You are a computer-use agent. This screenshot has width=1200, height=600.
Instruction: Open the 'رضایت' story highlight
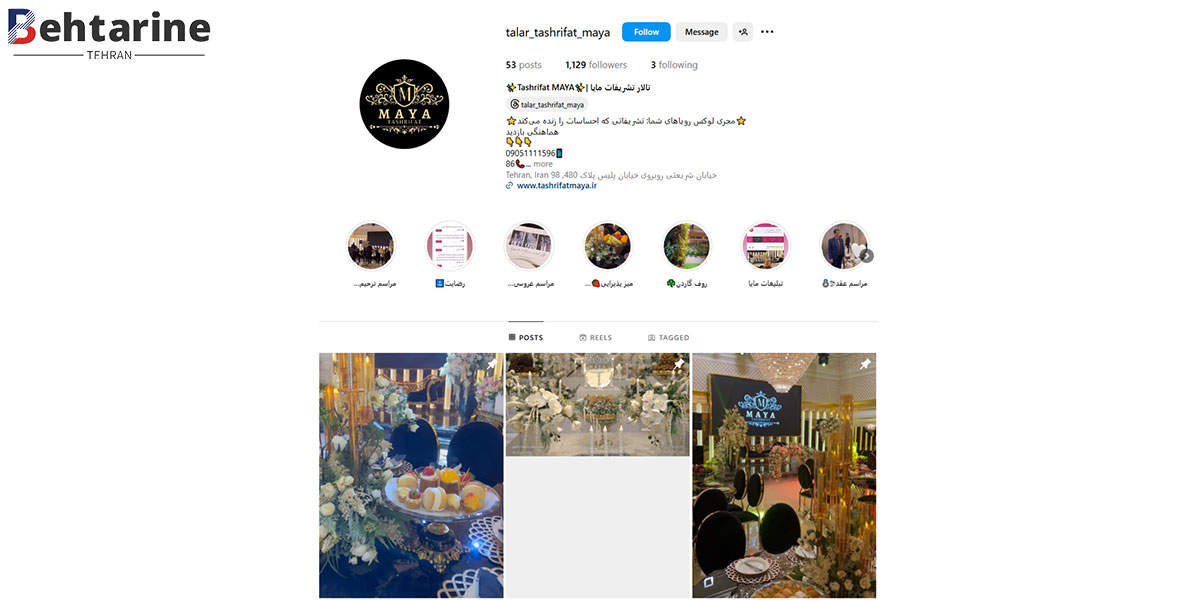[x=449, y=246]
